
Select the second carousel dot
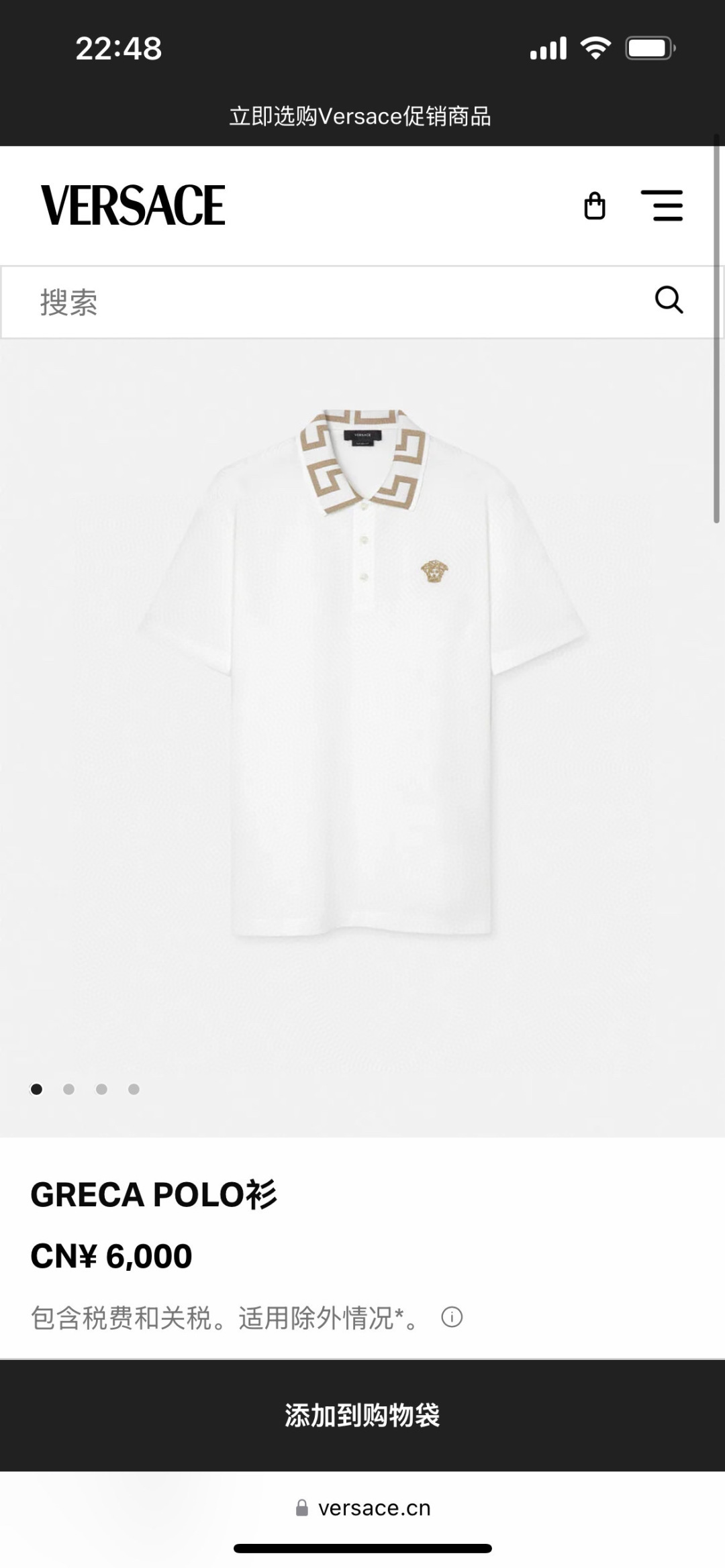click(69, 1090)
